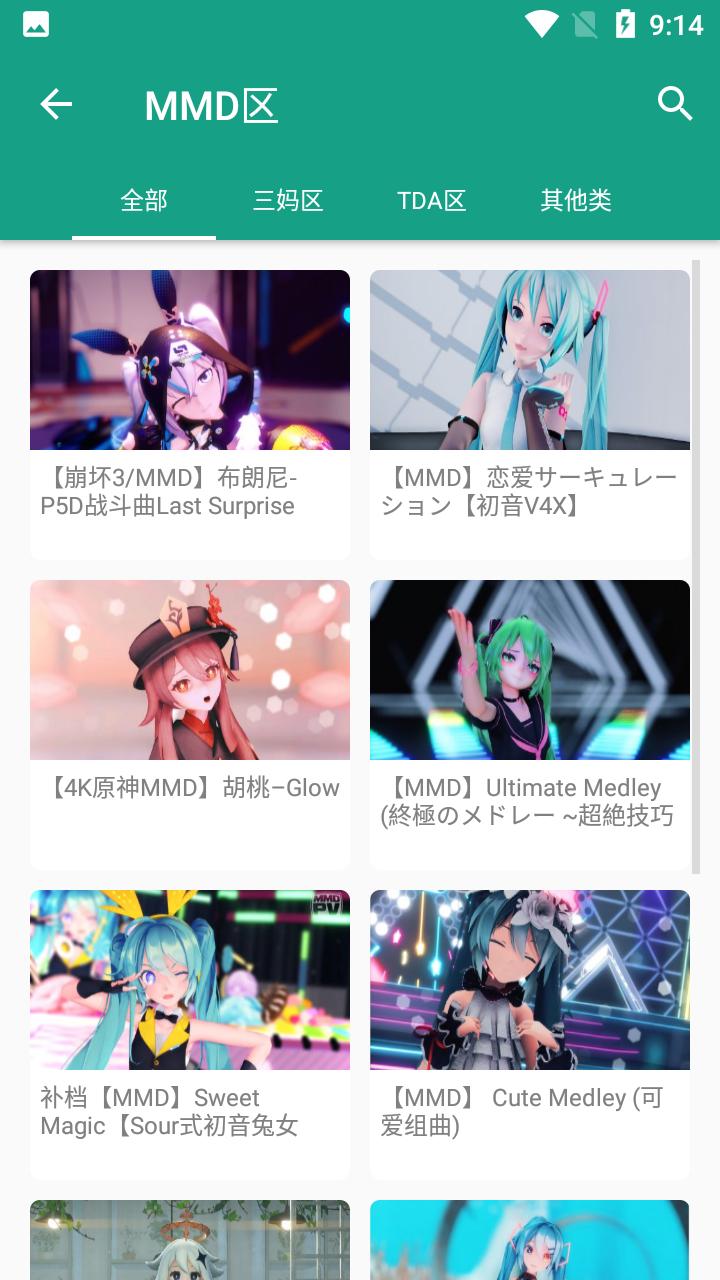Open the TDA区 tab

click(x=431, y=200)
